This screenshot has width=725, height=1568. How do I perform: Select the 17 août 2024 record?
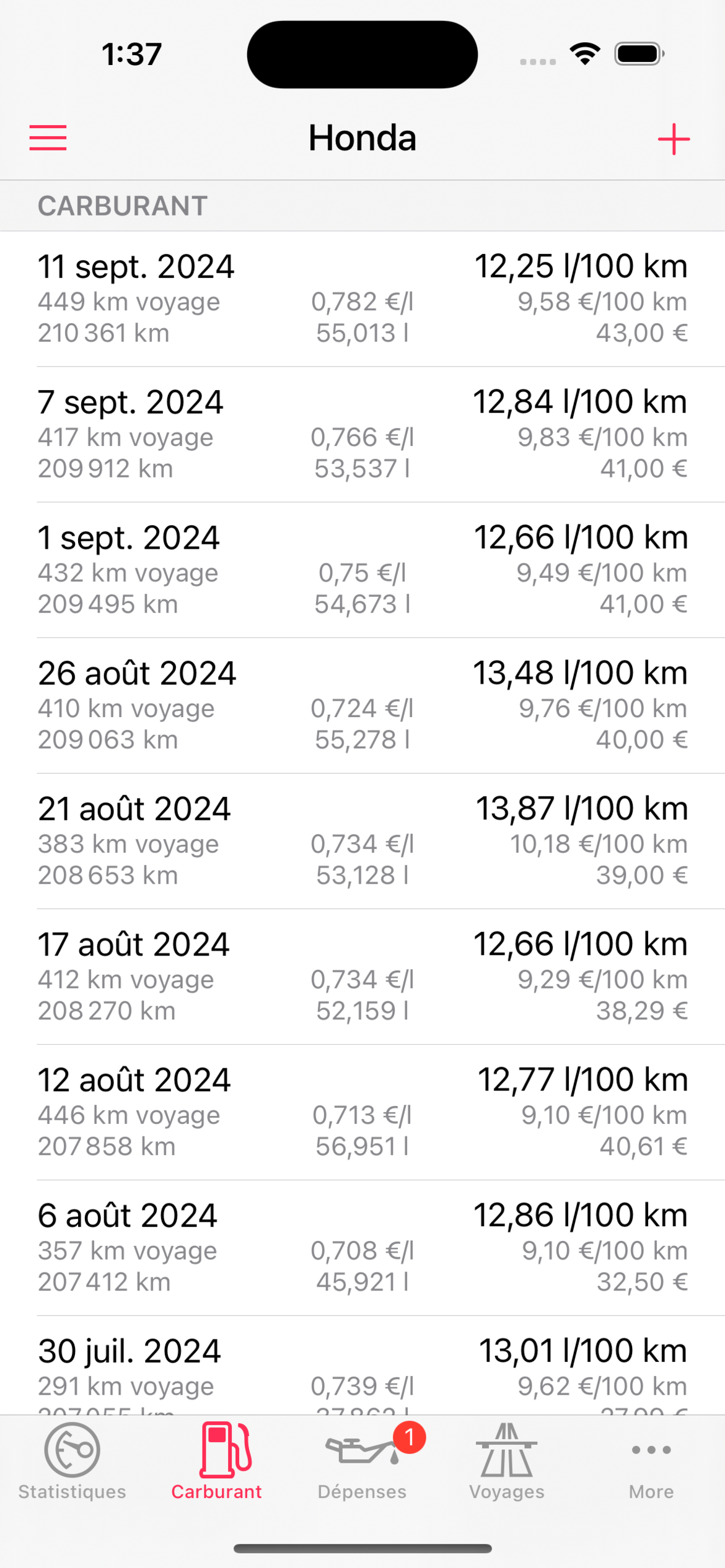tap(362, 977)
